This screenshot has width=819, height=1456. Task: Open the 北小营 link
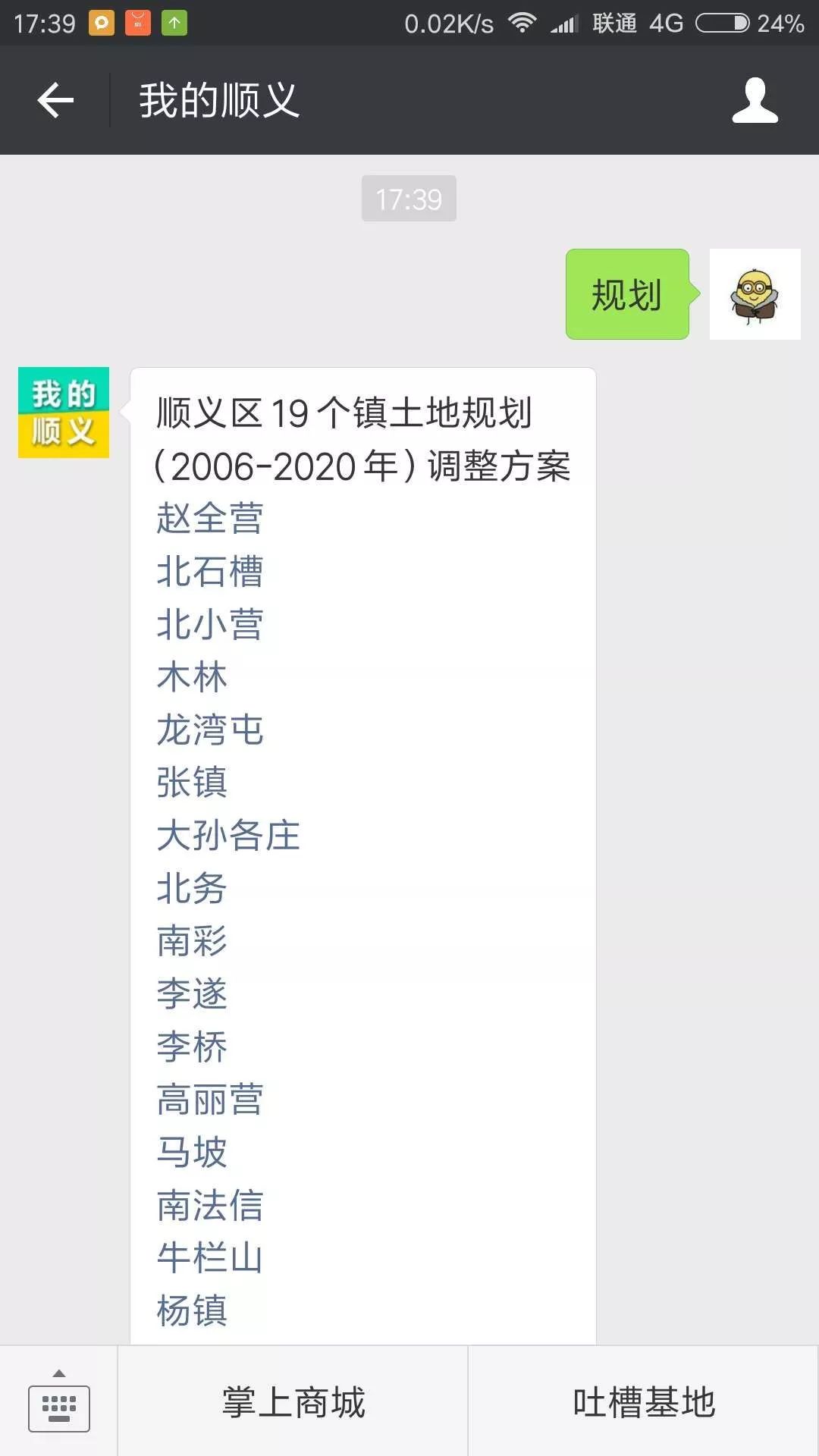coord(209,625)
